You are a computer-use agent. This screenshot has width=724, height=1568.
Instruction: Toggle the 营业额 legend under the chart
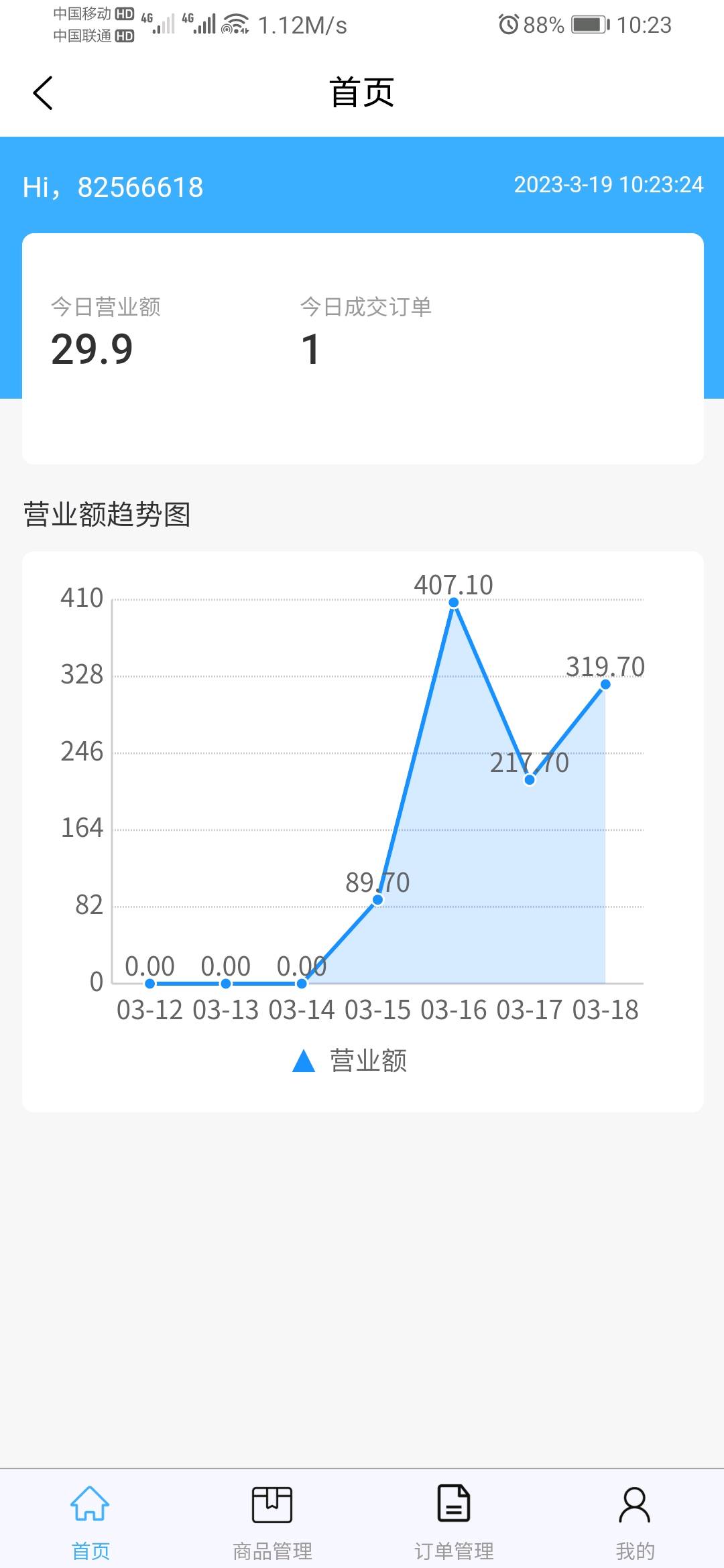[349, 1061]
